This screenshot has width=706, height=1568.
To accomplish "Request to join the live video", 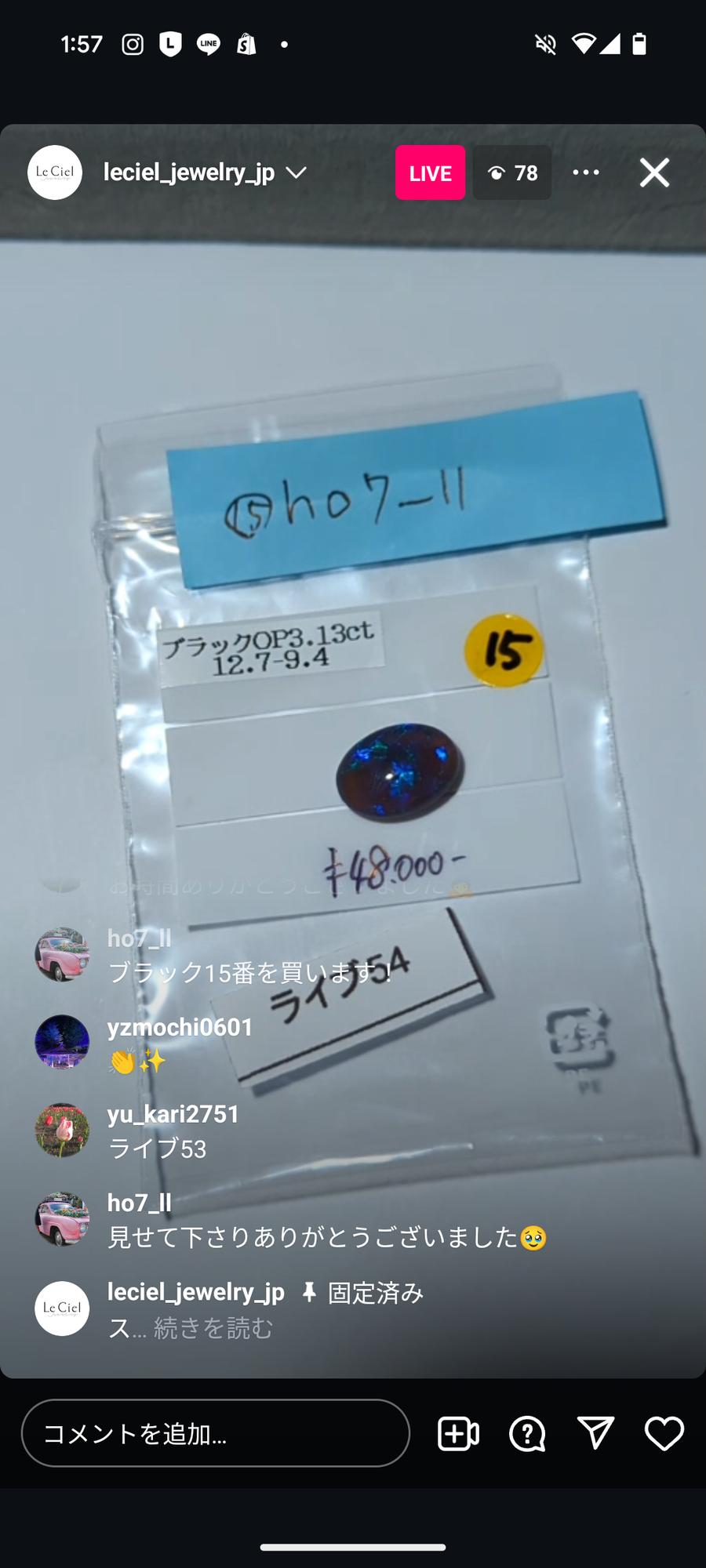I will [x=458, y=1434].
